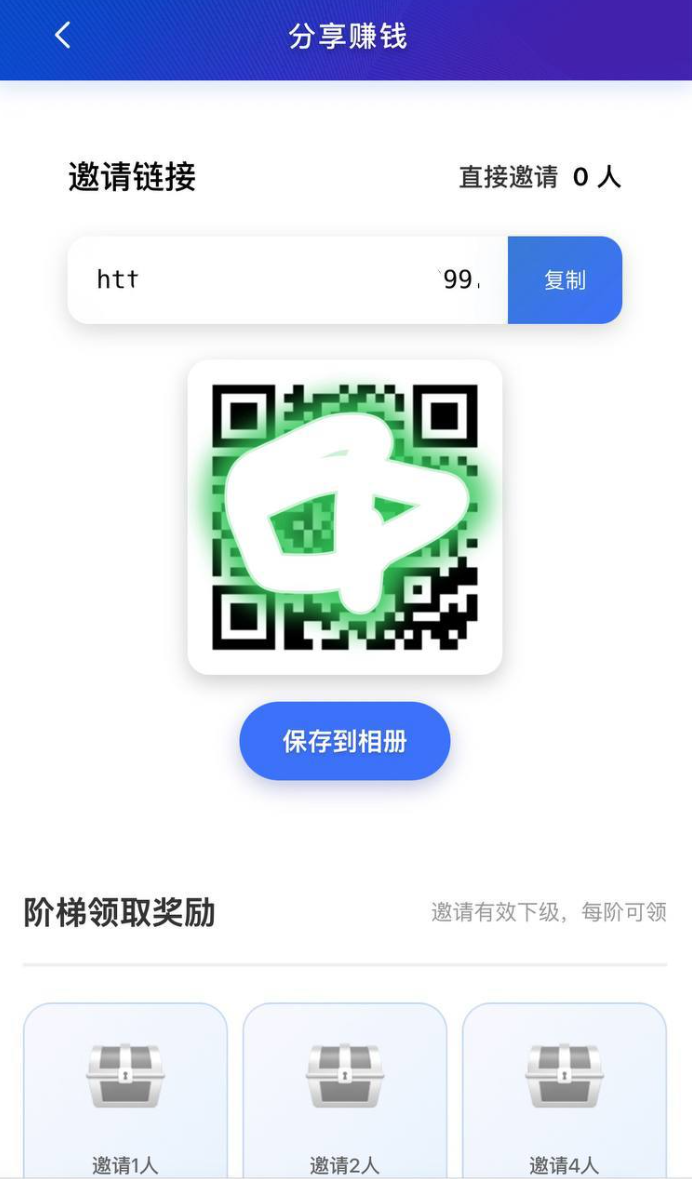
Task: Open the 邀请1人 reward chest card
Action: point(125,1090)
